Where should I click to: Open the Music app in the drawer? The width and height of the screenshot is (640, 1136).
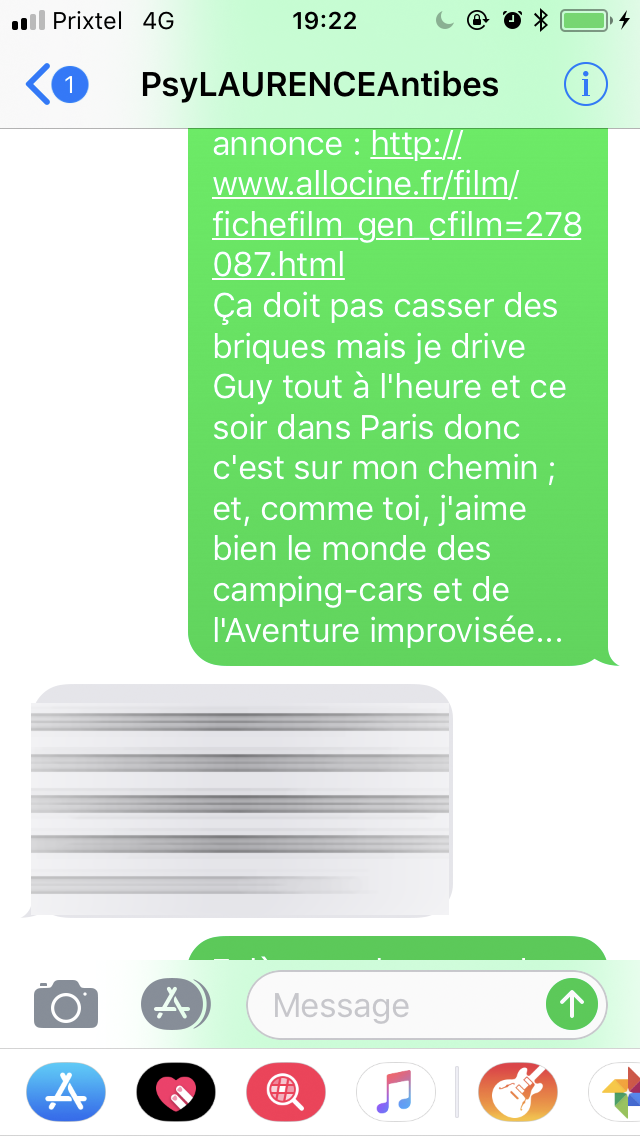(x=396, y=1092)
